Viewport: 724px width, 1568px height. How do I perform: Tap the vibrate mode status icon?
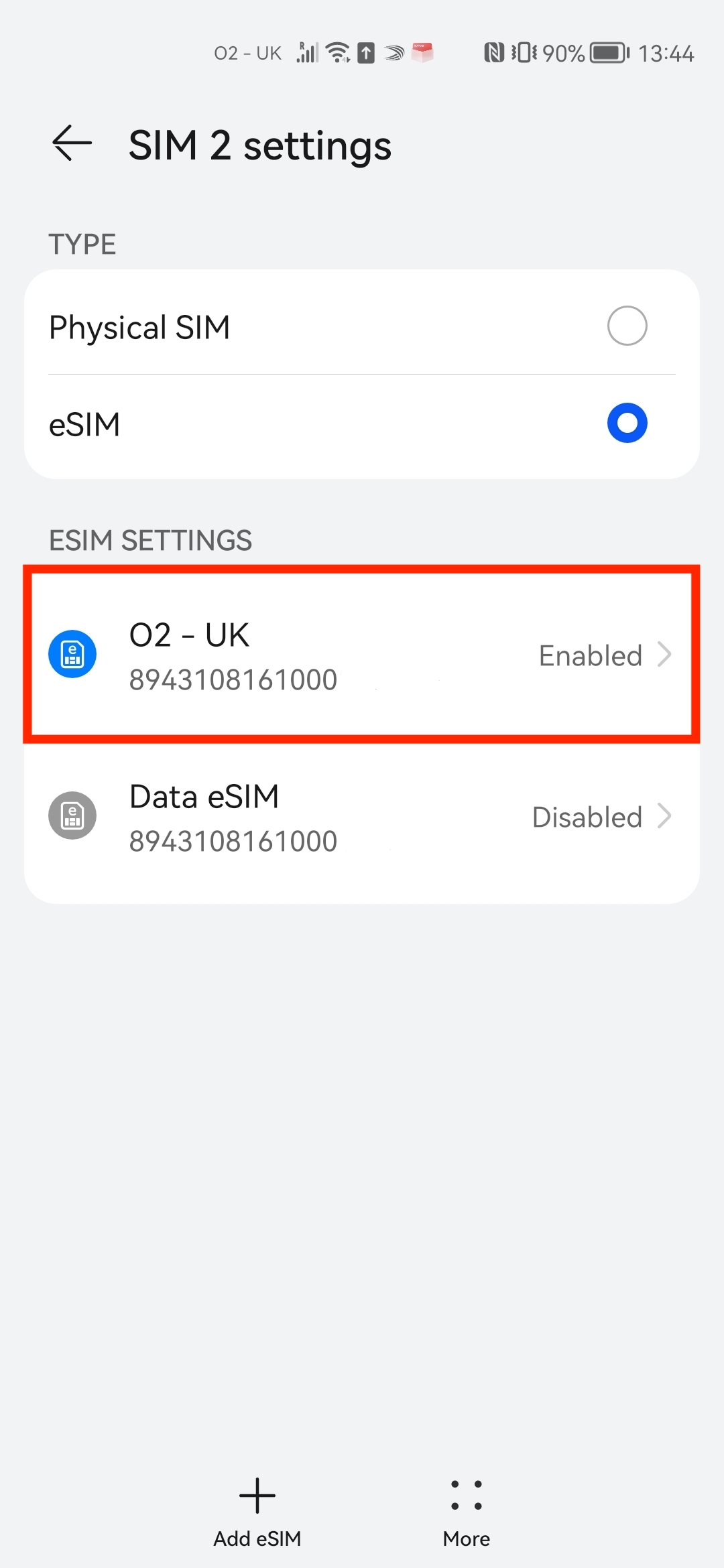525,52
